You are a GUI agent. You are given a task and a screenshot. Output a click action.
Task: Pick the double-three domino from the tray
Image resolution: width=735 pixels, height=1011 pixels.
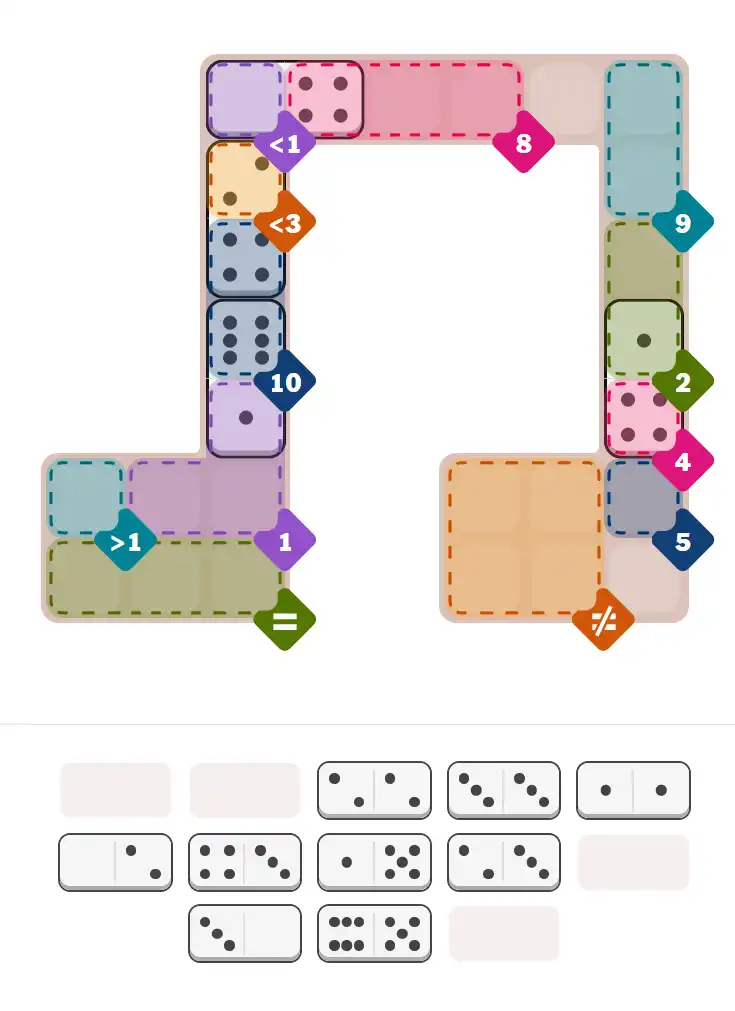tap(503, 790)
